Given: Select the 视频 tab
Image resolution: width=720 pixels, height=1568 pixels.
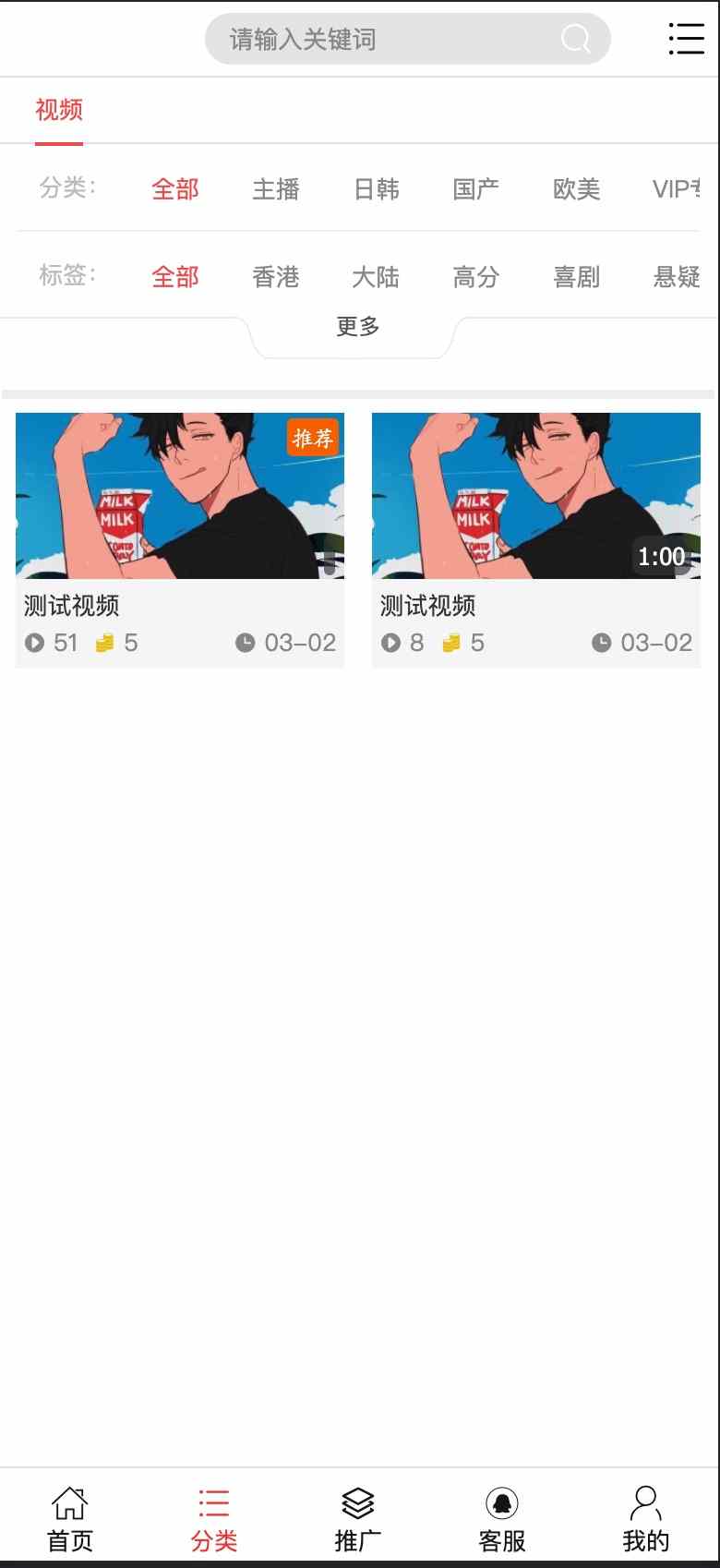Looking at the screenshot, I should (59, 110).
